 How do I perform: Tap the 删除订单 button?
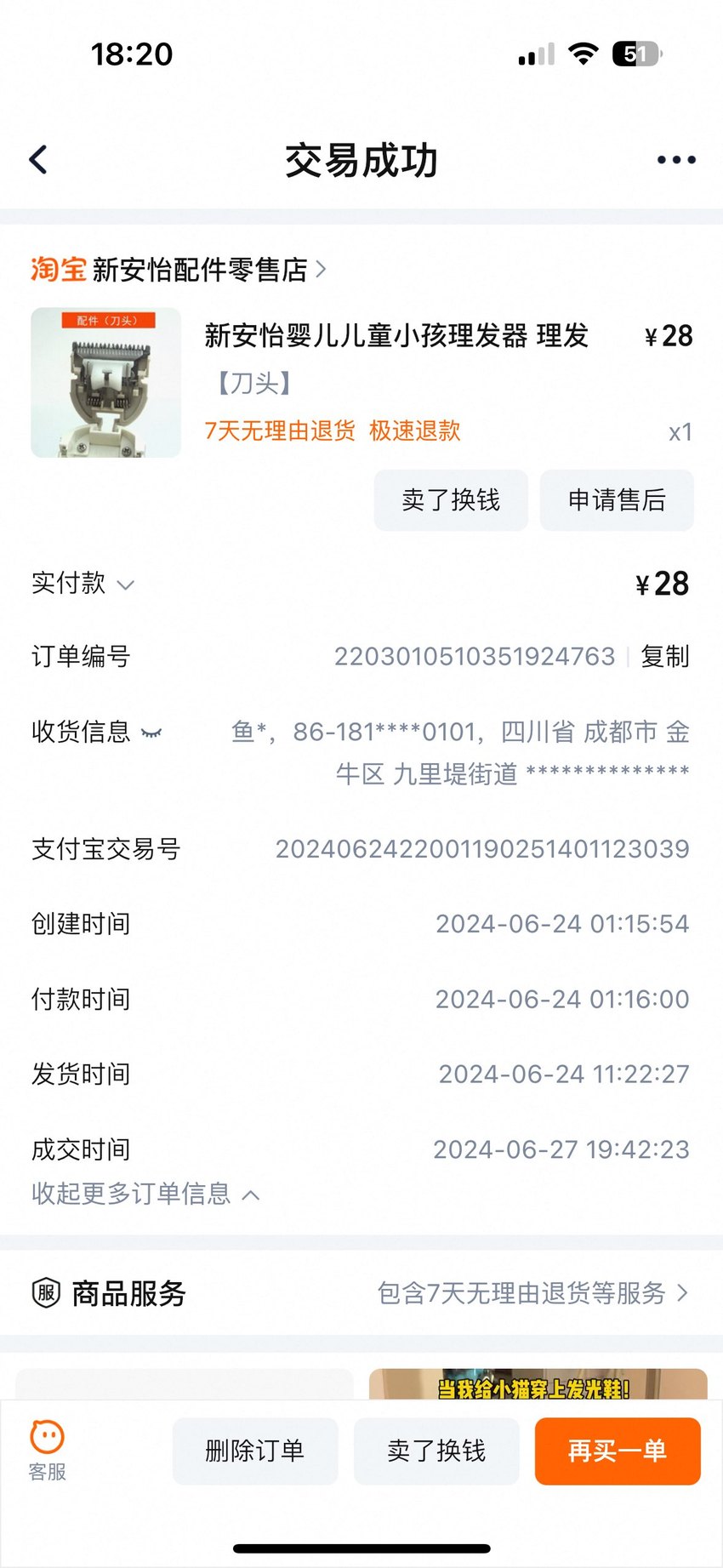coord(255,1451)
